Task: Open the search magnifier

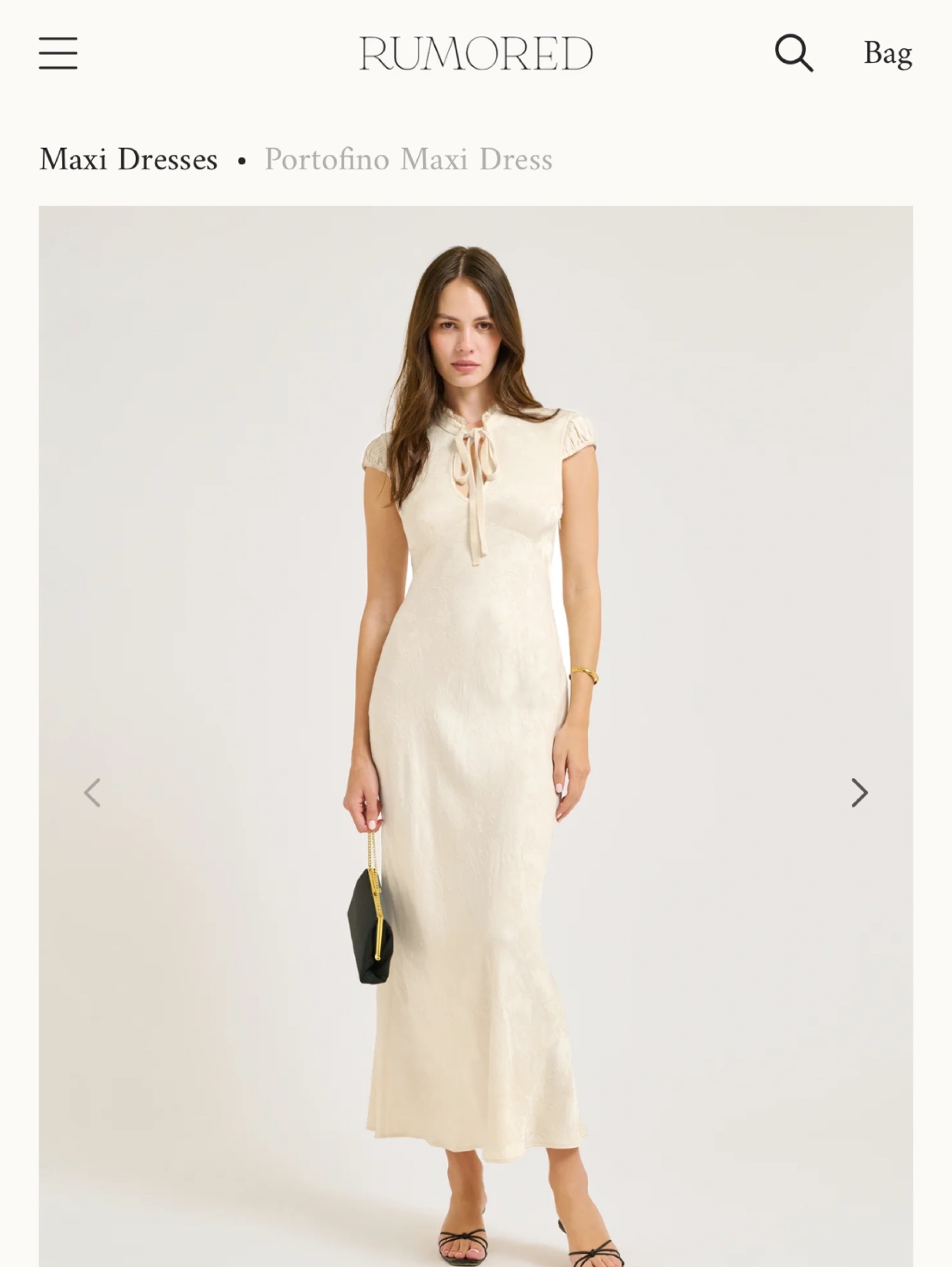Action: click(x=794, y=53)
